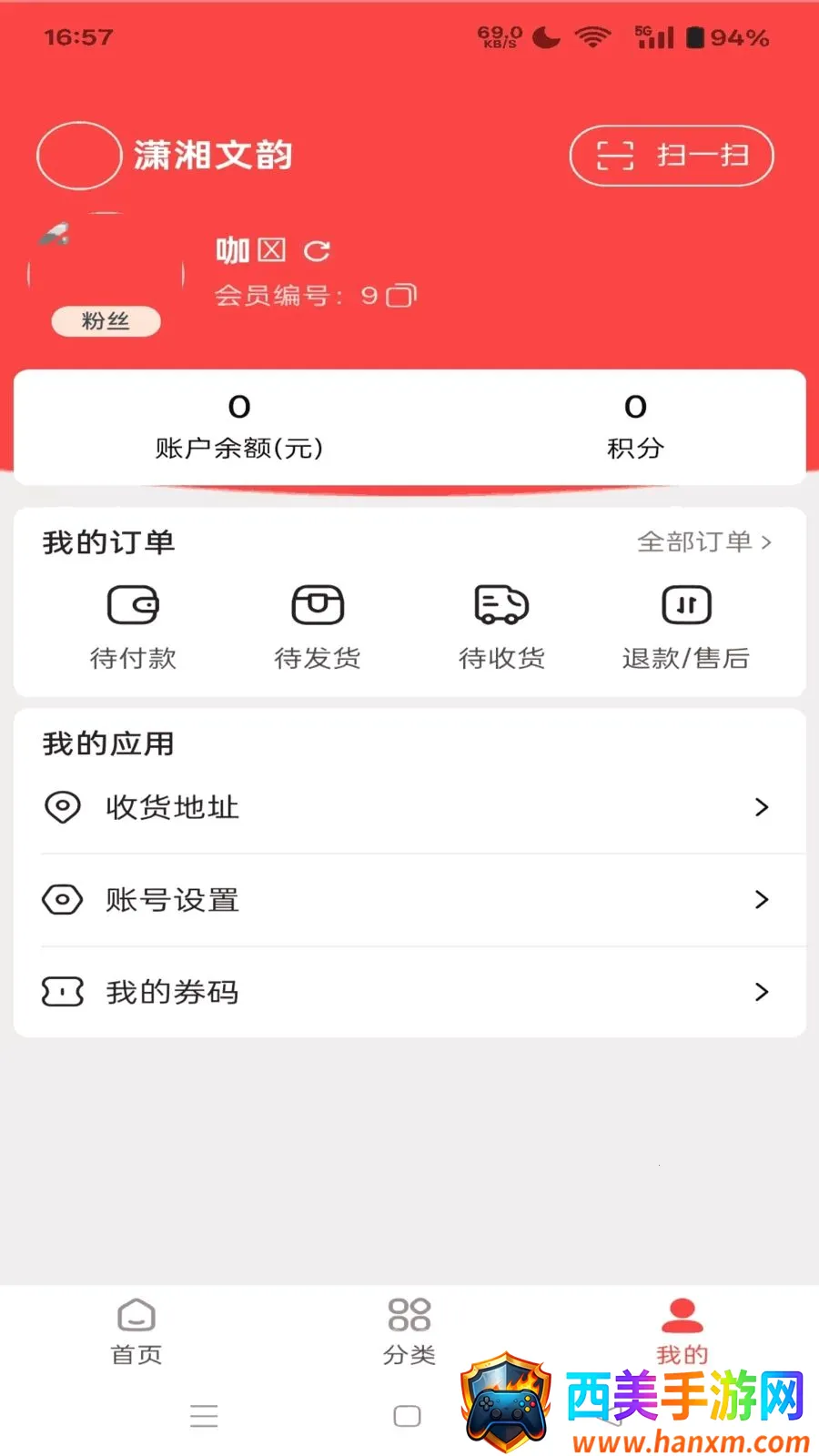The height and width of the screenshot is (1456, 819).
Task: Open 账号设置 account settings
Action: [409, 900]
